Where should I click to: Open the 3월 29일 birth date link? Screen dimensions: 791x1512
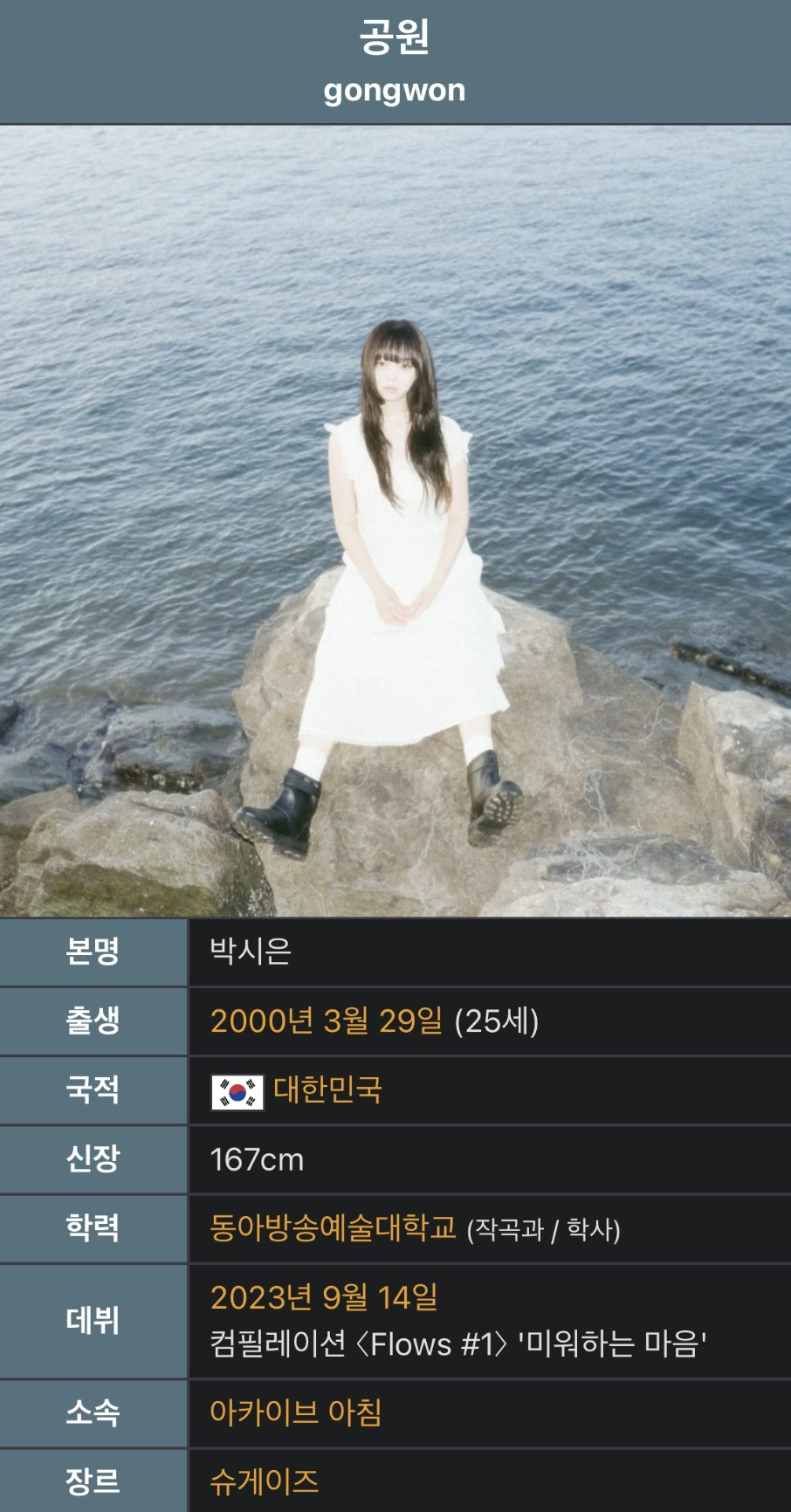coord(383,1021)
